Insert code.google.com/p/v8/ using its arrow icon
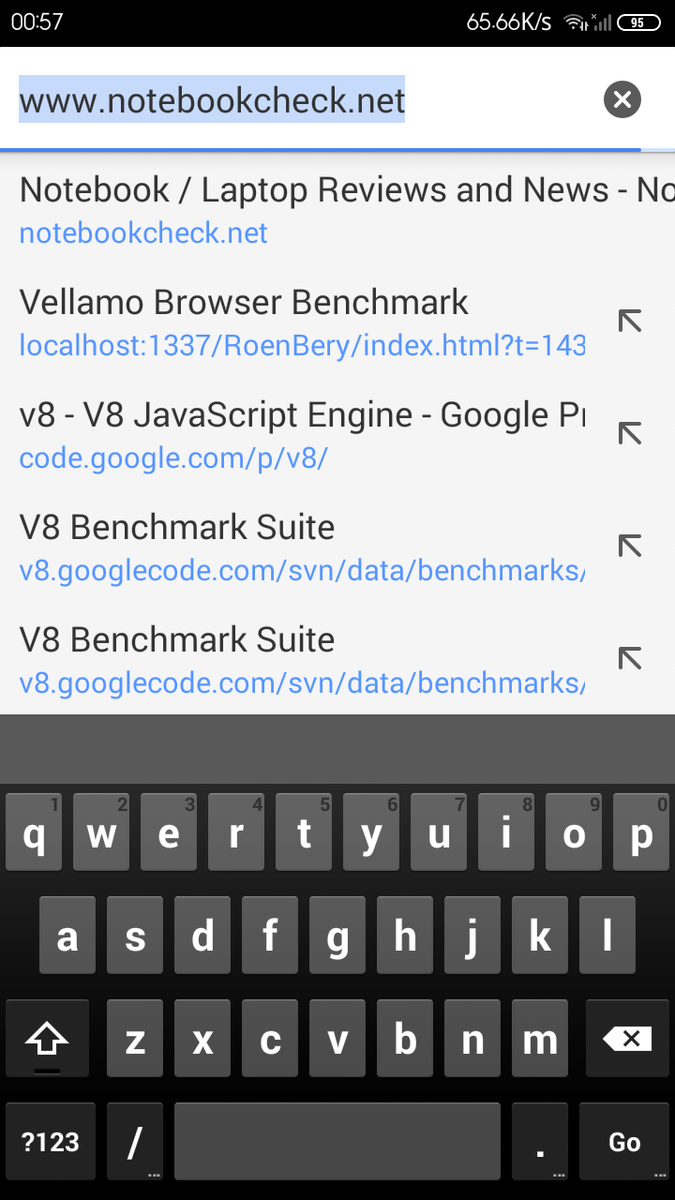The height and width of the screenshot is (1200, 675). [x=629, y=433]
